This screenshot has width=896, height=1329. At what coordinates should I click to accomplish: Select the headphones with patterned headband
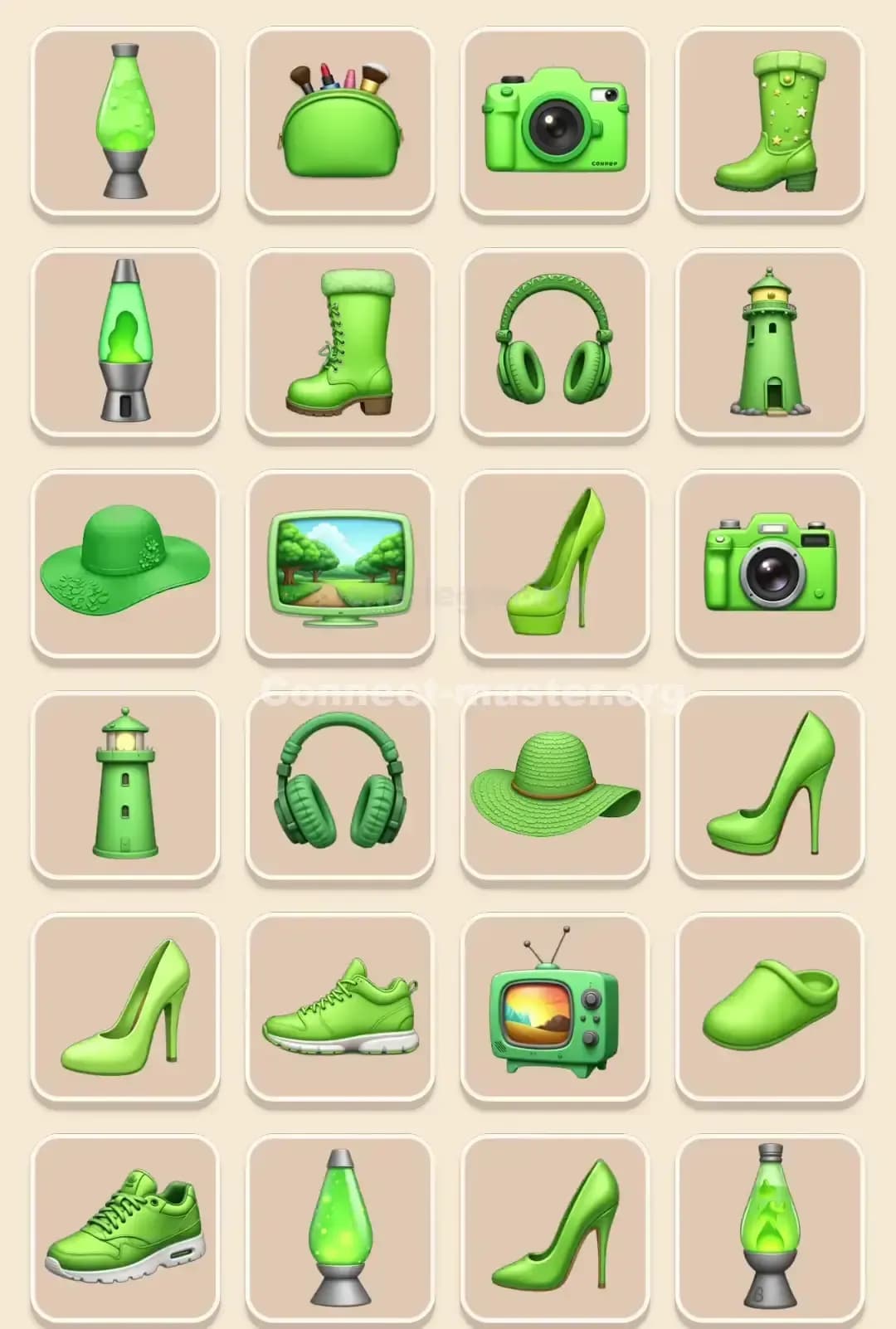click(x=554, y=342)
